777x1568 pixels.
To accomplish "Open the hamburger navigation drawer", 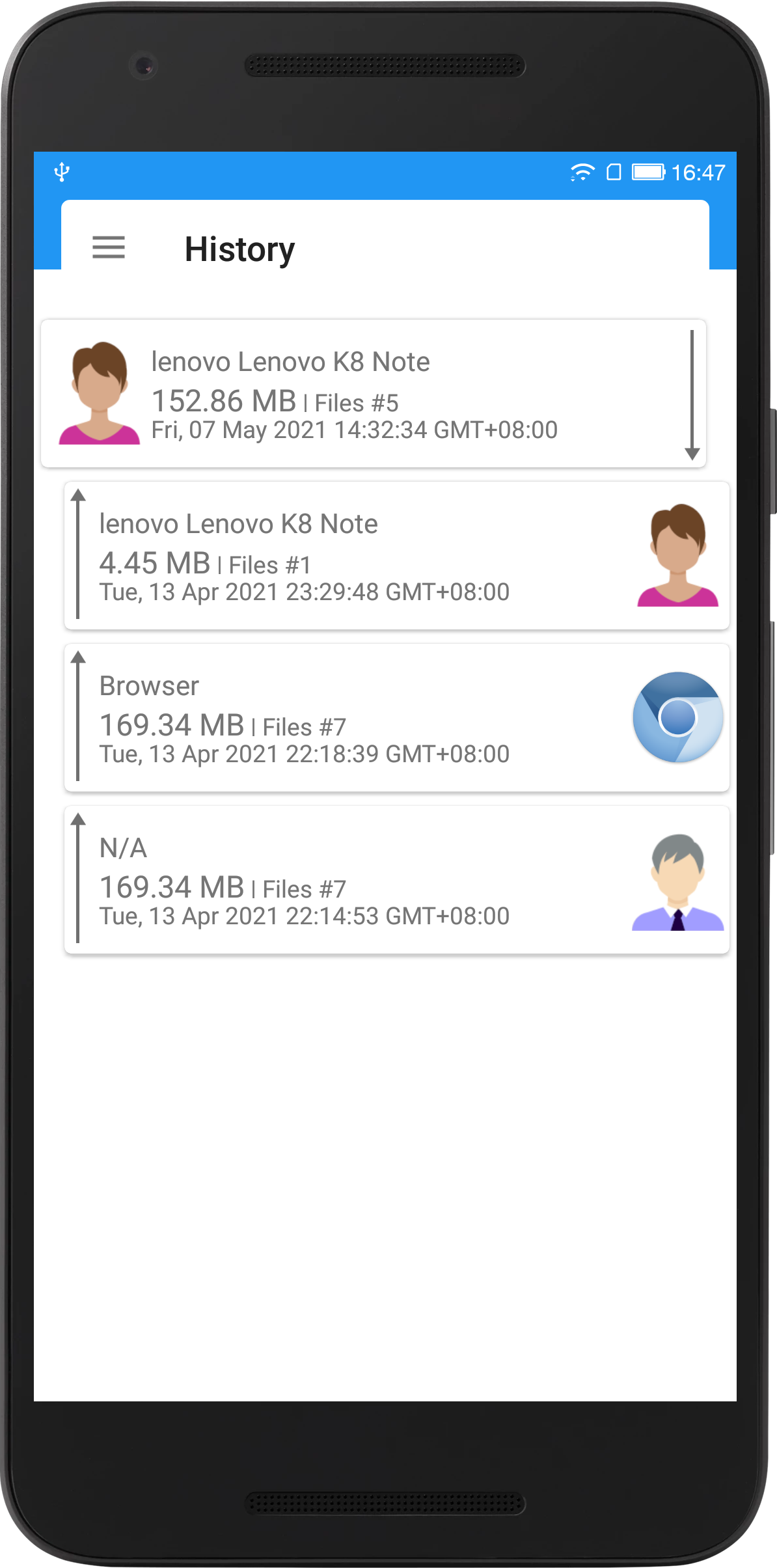I will point(109,248).
